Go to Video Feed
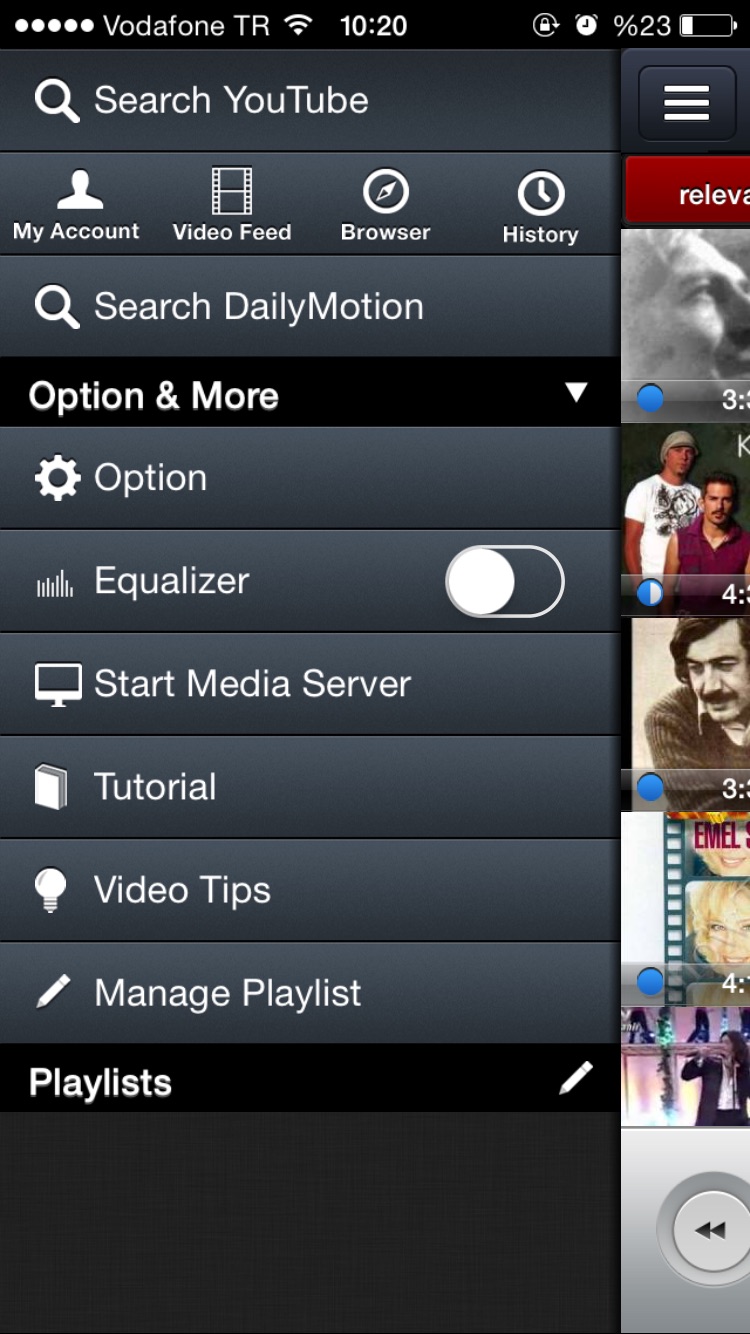 (232, 206)
